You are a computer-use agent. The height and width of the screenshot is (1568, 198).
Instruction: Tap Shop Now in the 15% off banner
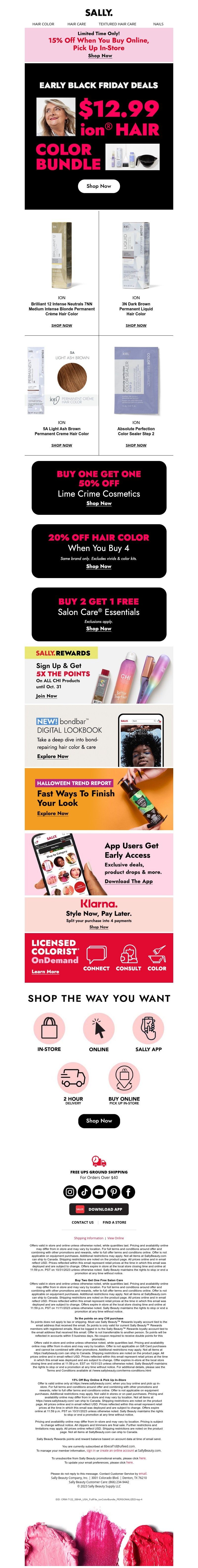pyautogui.click(x=99, y=55)
